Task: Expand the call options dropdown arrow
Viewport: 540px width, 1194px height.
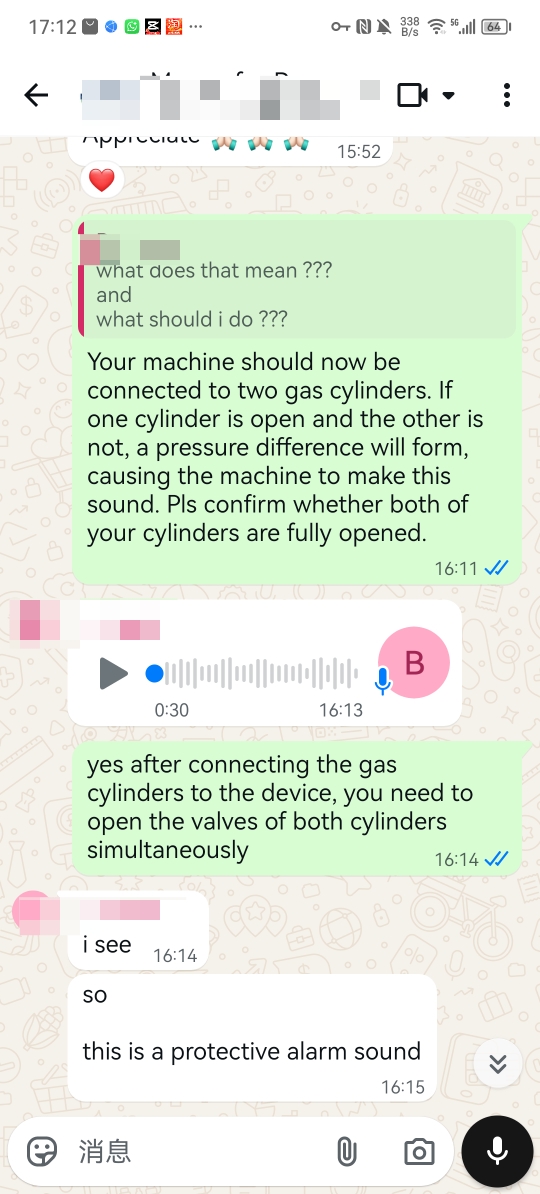Action: click(449, 96)
